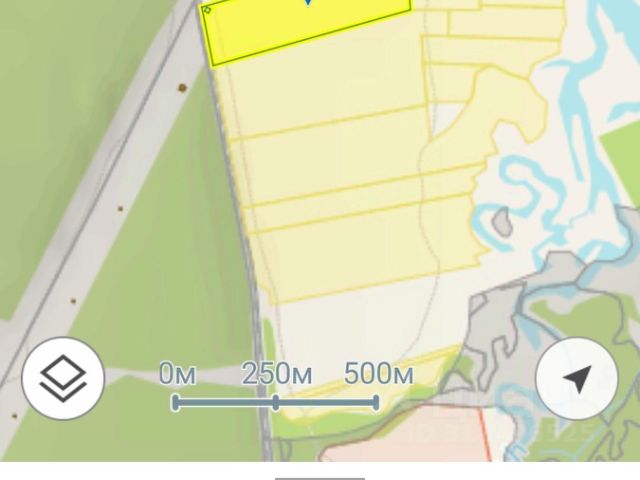Center map on my location

577,378
